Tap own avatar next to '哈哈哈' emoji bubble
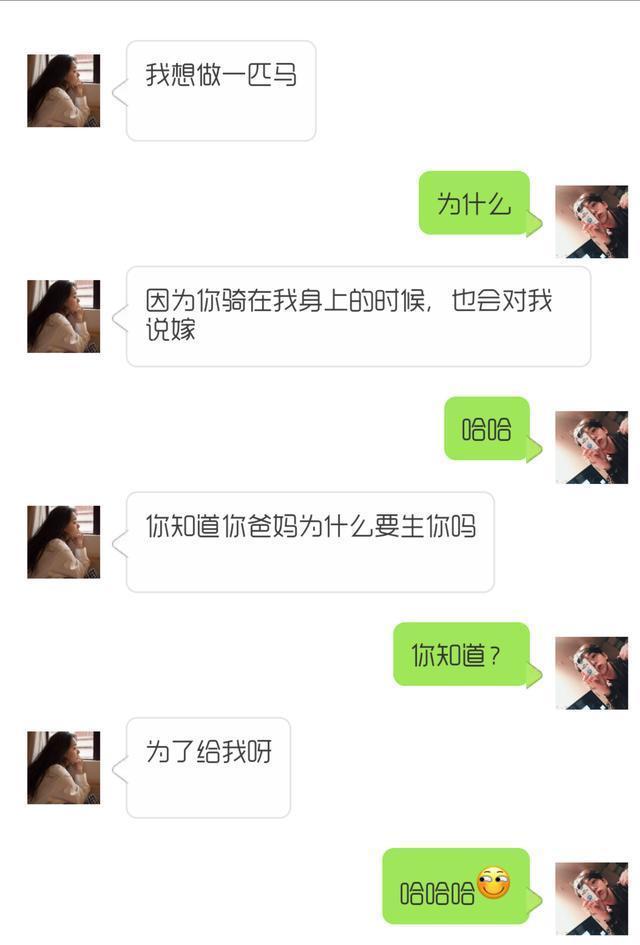 [591, 898]
